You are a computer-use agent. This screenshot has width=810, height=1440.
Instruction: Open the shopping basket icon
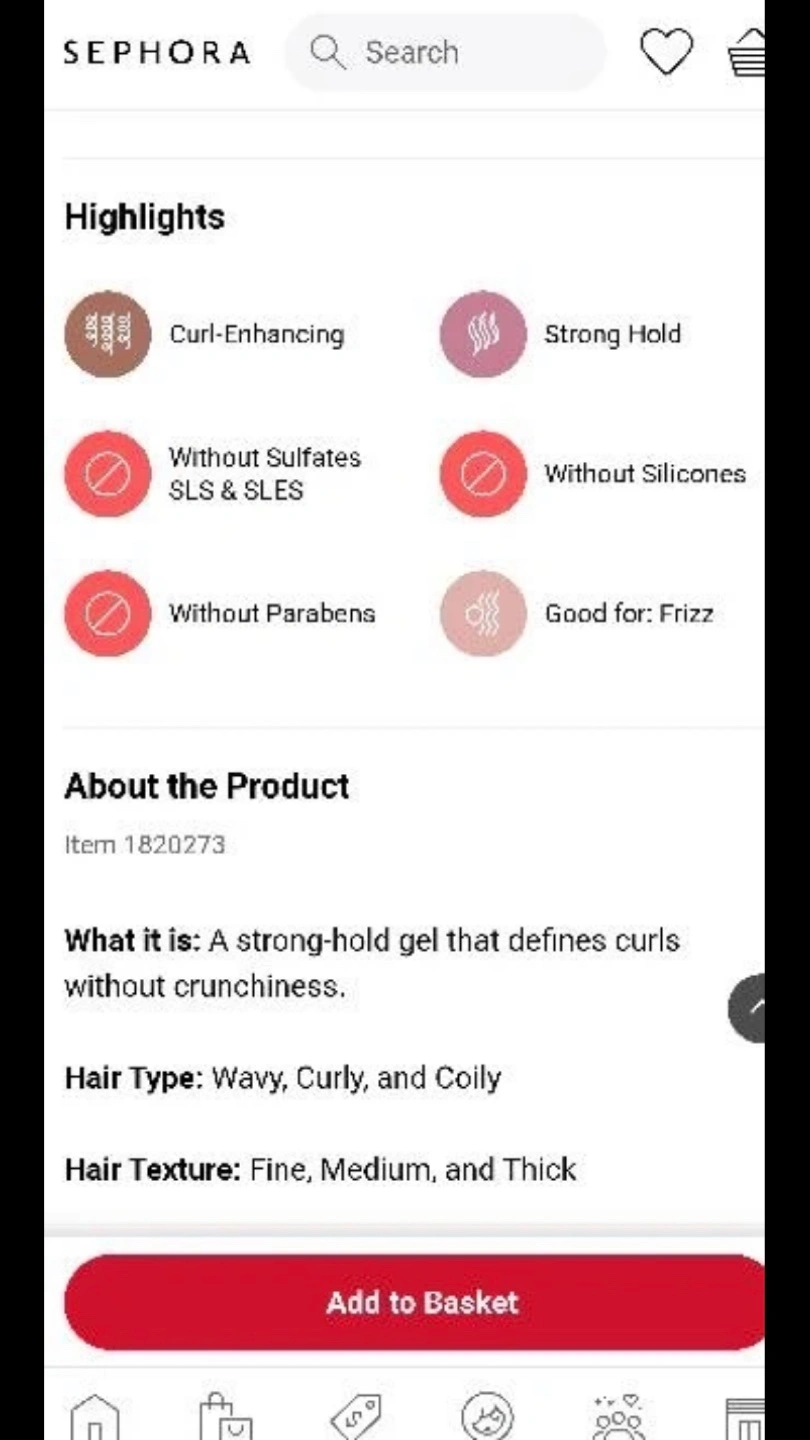pyautogui.click(x=747, y=52)
